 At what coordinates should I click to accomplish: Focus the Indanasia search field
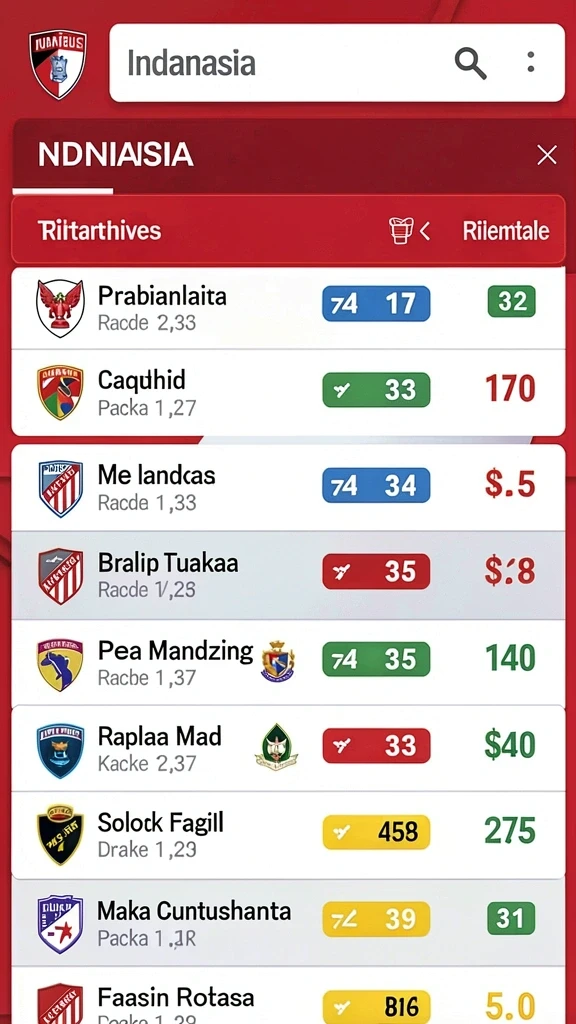pos(337,63)
